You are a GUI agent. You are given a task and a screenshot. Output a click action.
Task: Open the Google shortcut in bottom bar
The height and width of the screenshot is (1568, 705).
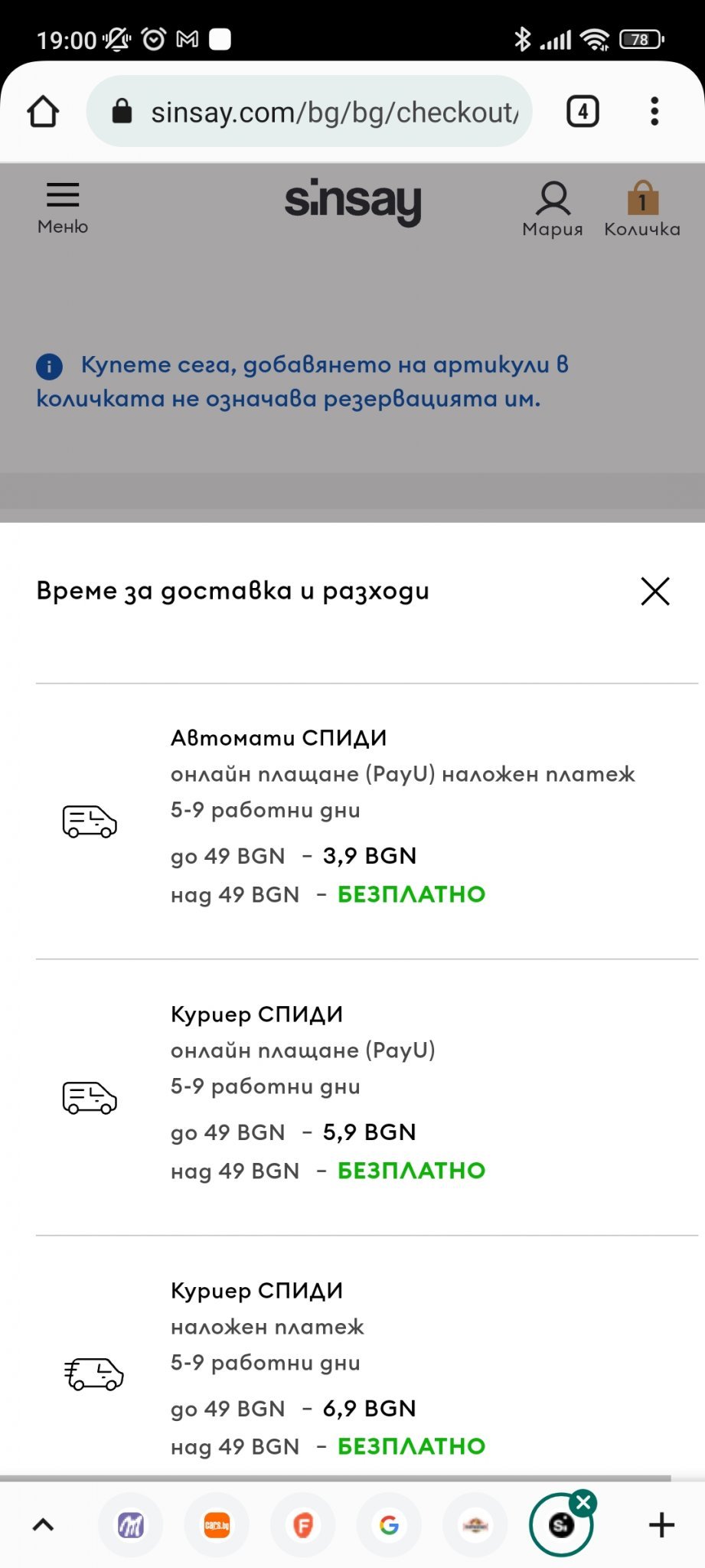pyautogui.click(x=389, y=1525)
